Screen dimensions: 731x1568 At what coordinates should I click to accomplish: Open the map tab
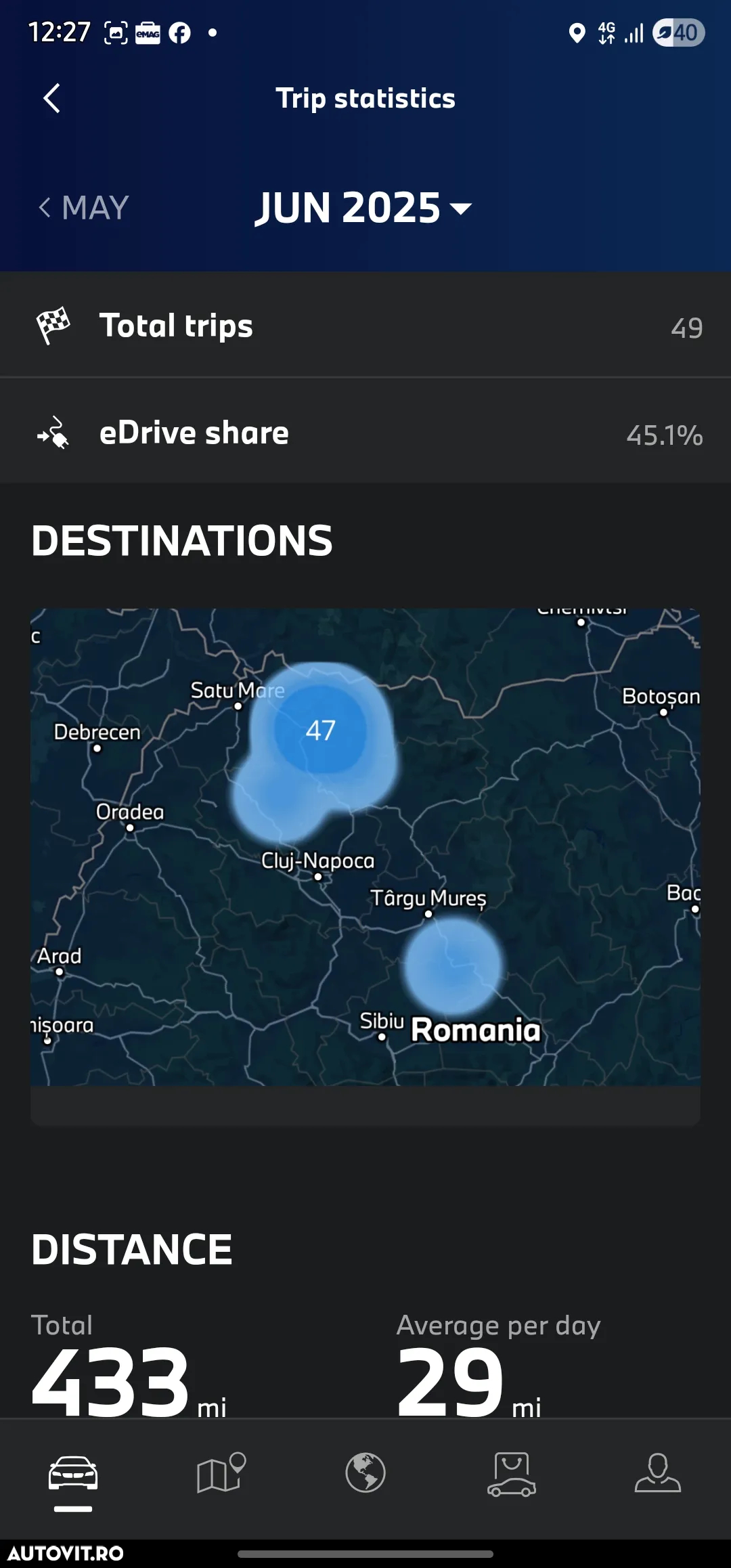[x=220, y=1473]
